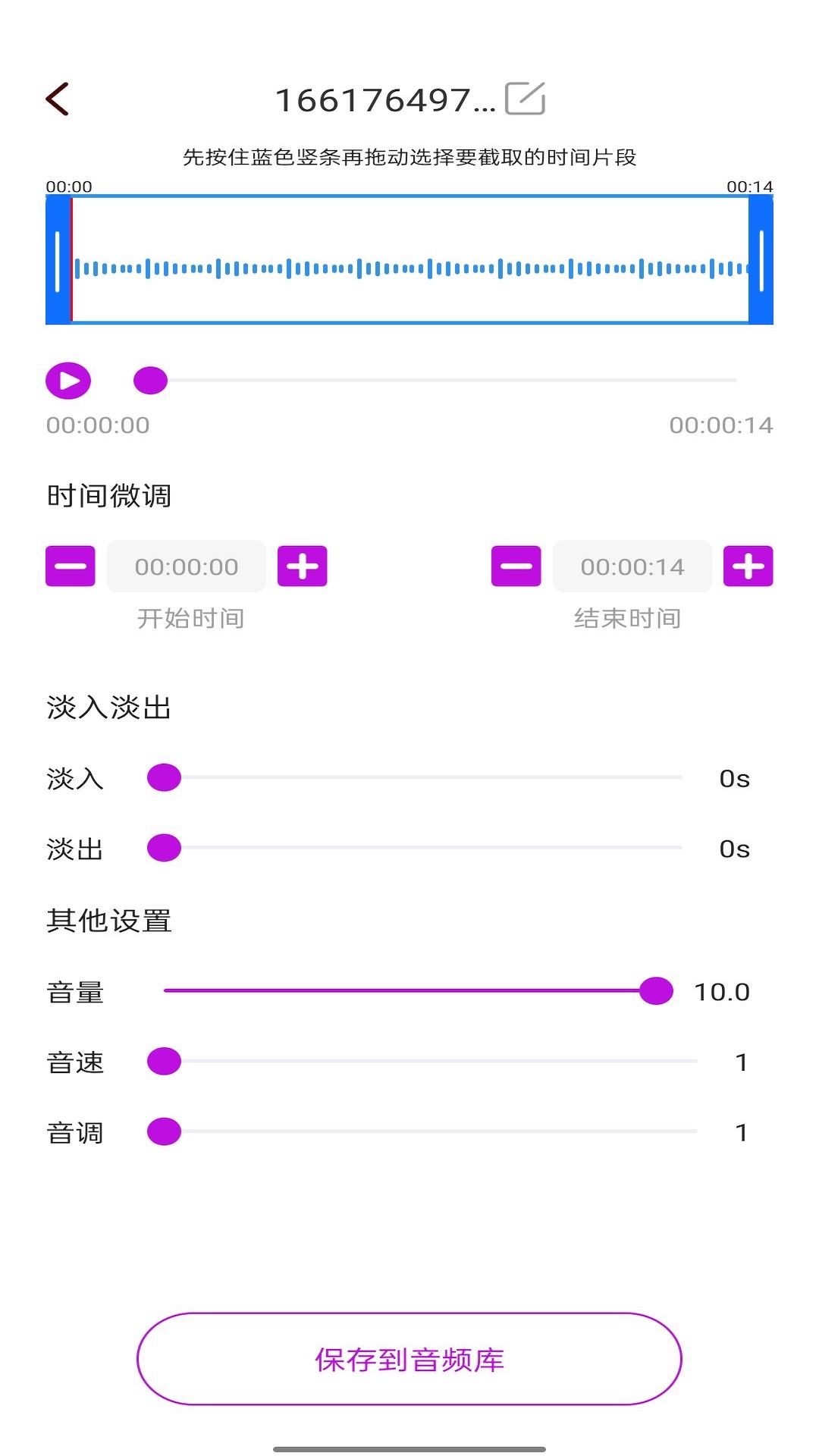The image size is (819, 1456).
Task: Click the 淡出 fade-out slider knob
Action: 164,849
